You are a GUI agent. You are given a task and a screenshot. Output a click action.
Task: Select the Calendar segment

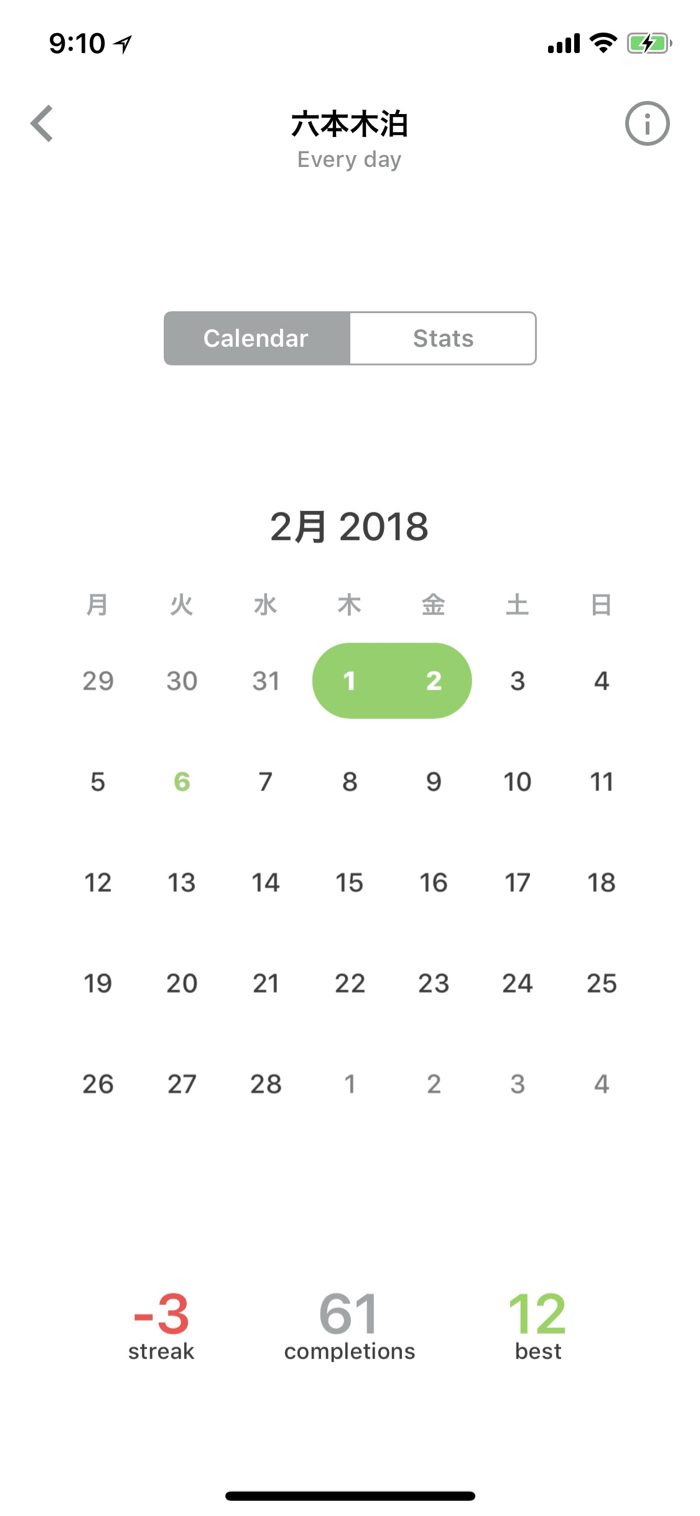point(256,338)
